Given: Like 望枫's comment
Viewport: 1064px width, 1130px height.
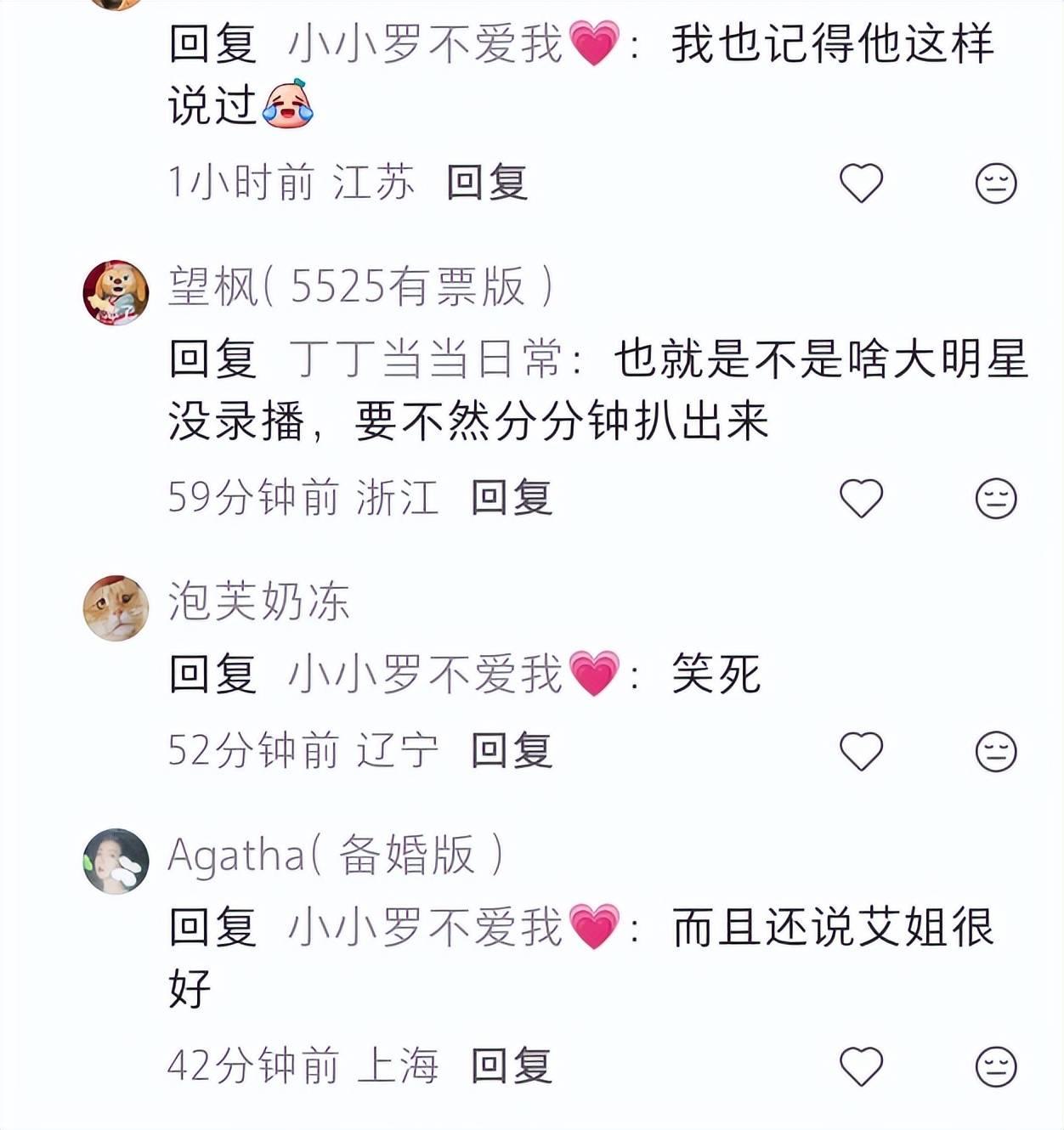Looking at the screenshot, I should (861, 498).
